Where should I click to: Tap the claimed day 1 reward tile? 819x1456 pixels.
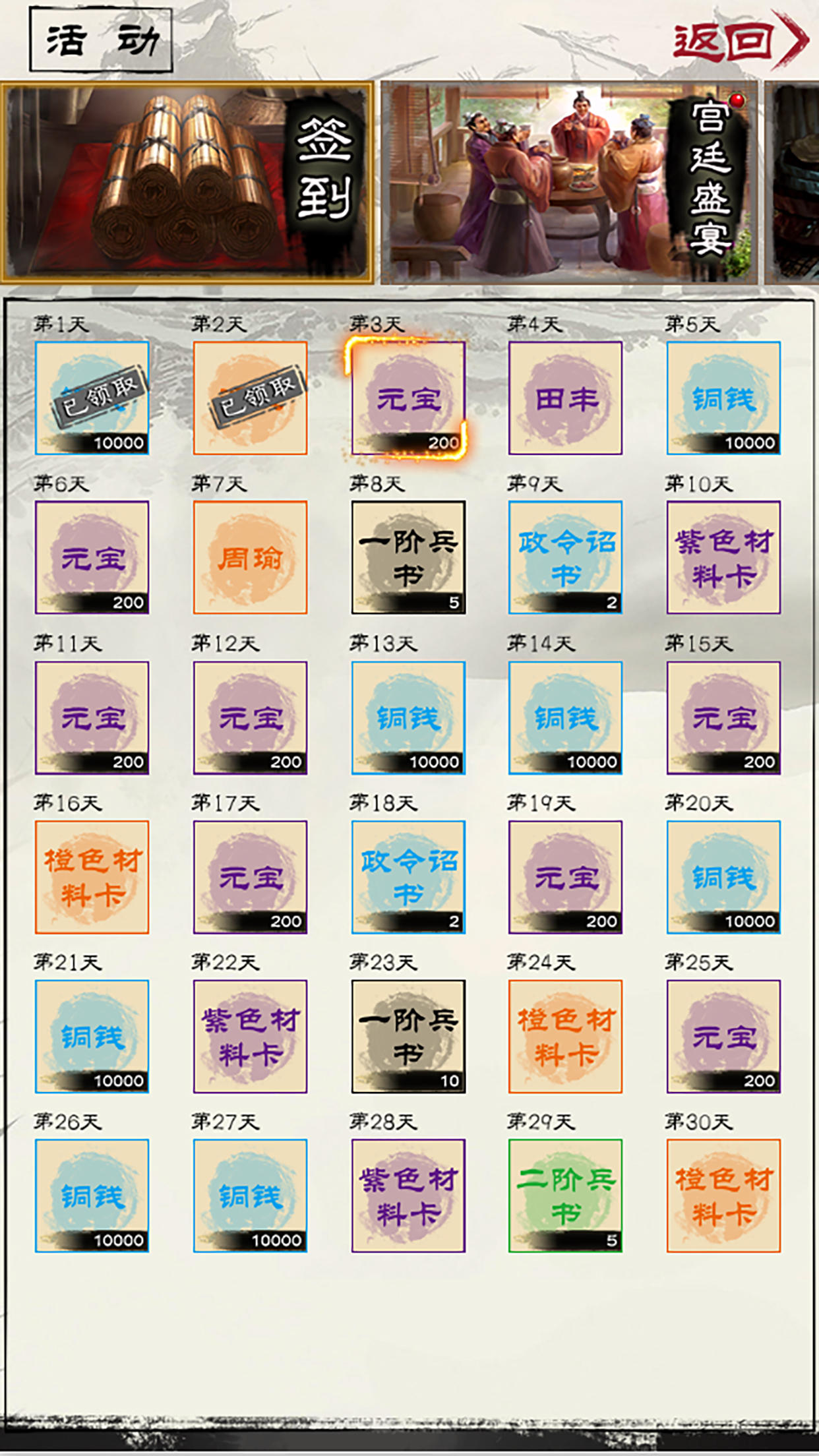[x=92, y=398]
